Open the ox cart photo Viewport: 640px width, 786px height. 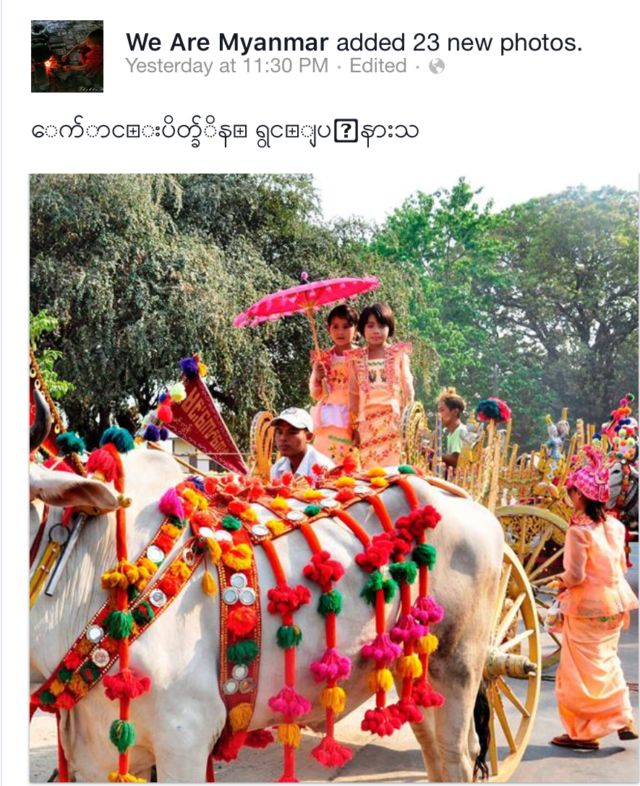click(333, 478)
